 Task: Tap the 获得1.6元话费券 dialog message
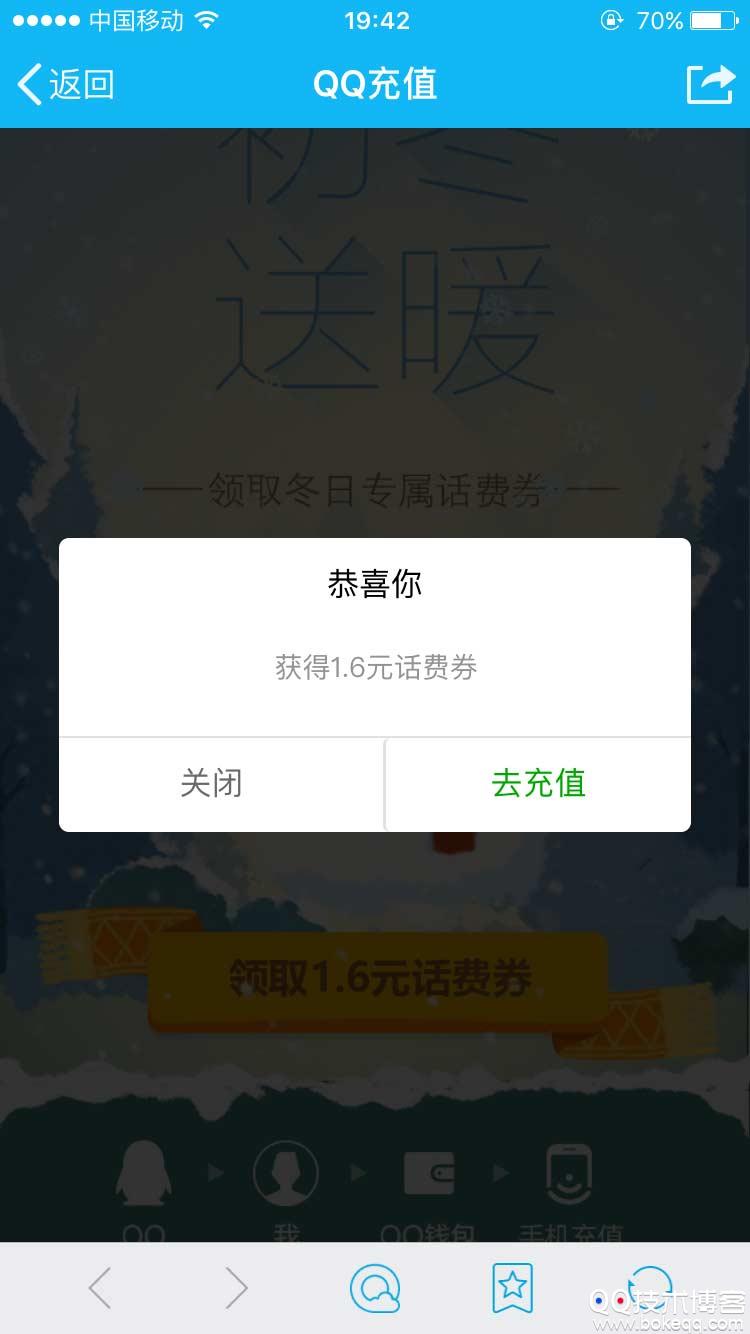pos(375,668)
